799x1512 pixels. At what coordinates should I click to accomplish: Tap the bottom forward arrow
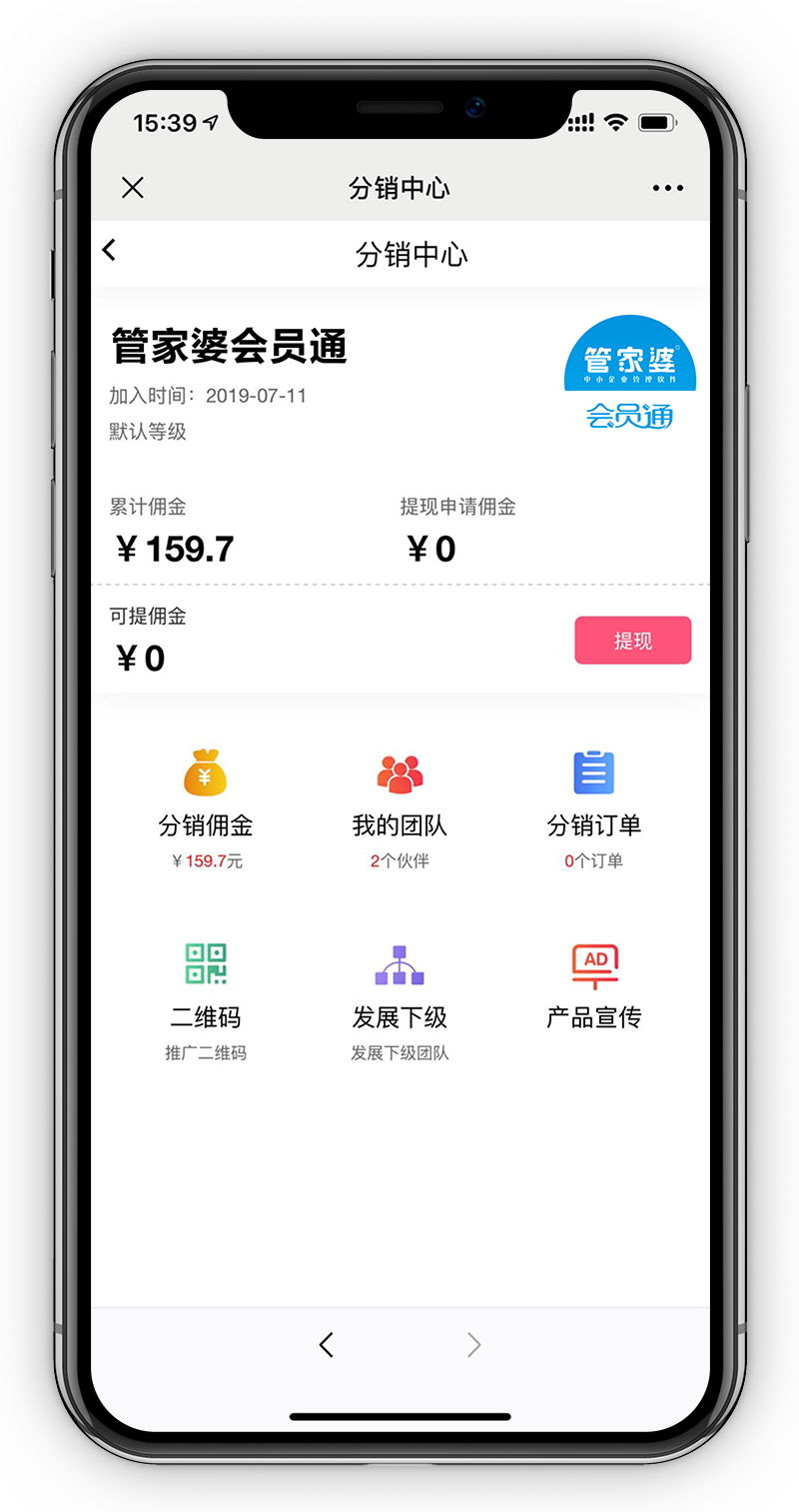[x=474, y=1345]
